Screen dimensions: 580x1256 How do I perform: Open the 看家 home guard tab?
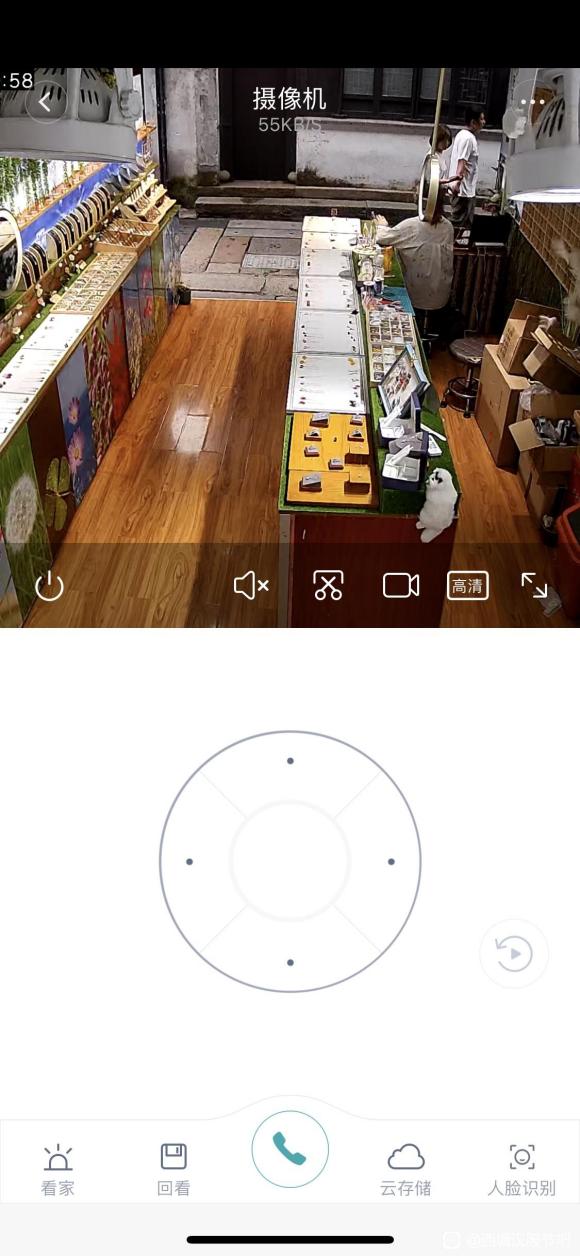[x=58, y=1170]
